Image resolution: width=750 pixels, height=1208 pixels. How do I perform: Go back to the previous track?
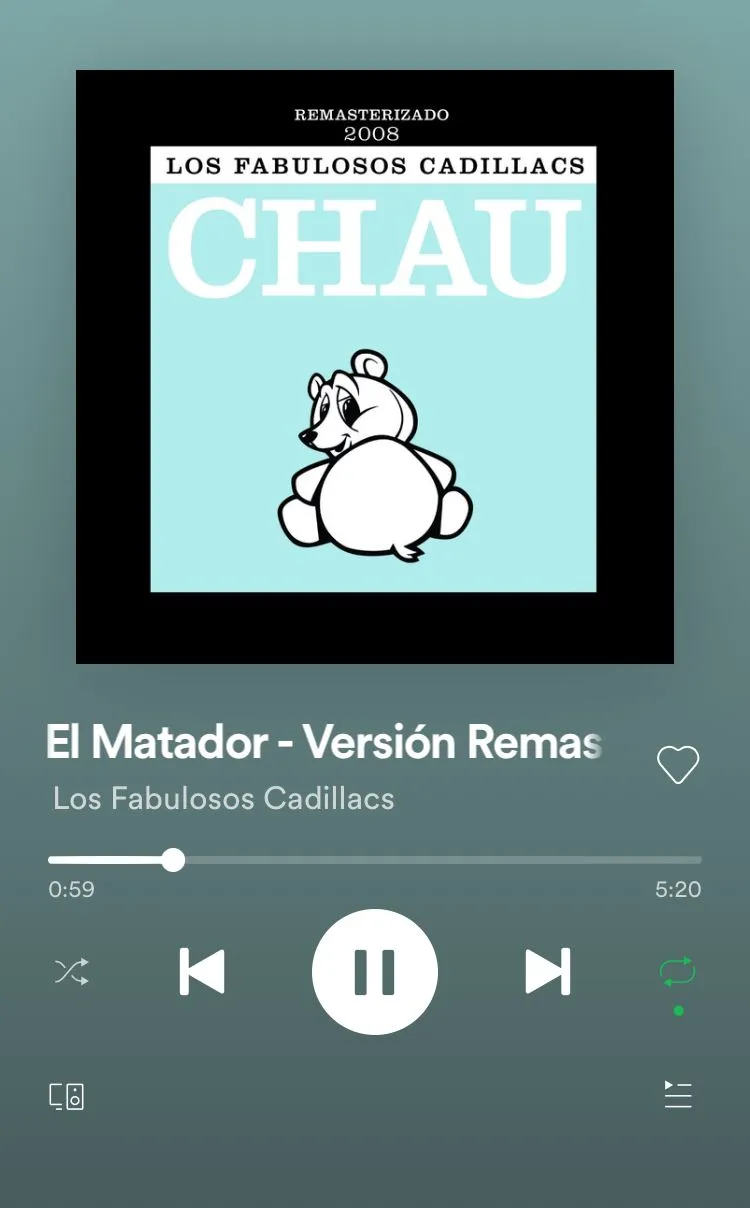[x=202, y=971]
